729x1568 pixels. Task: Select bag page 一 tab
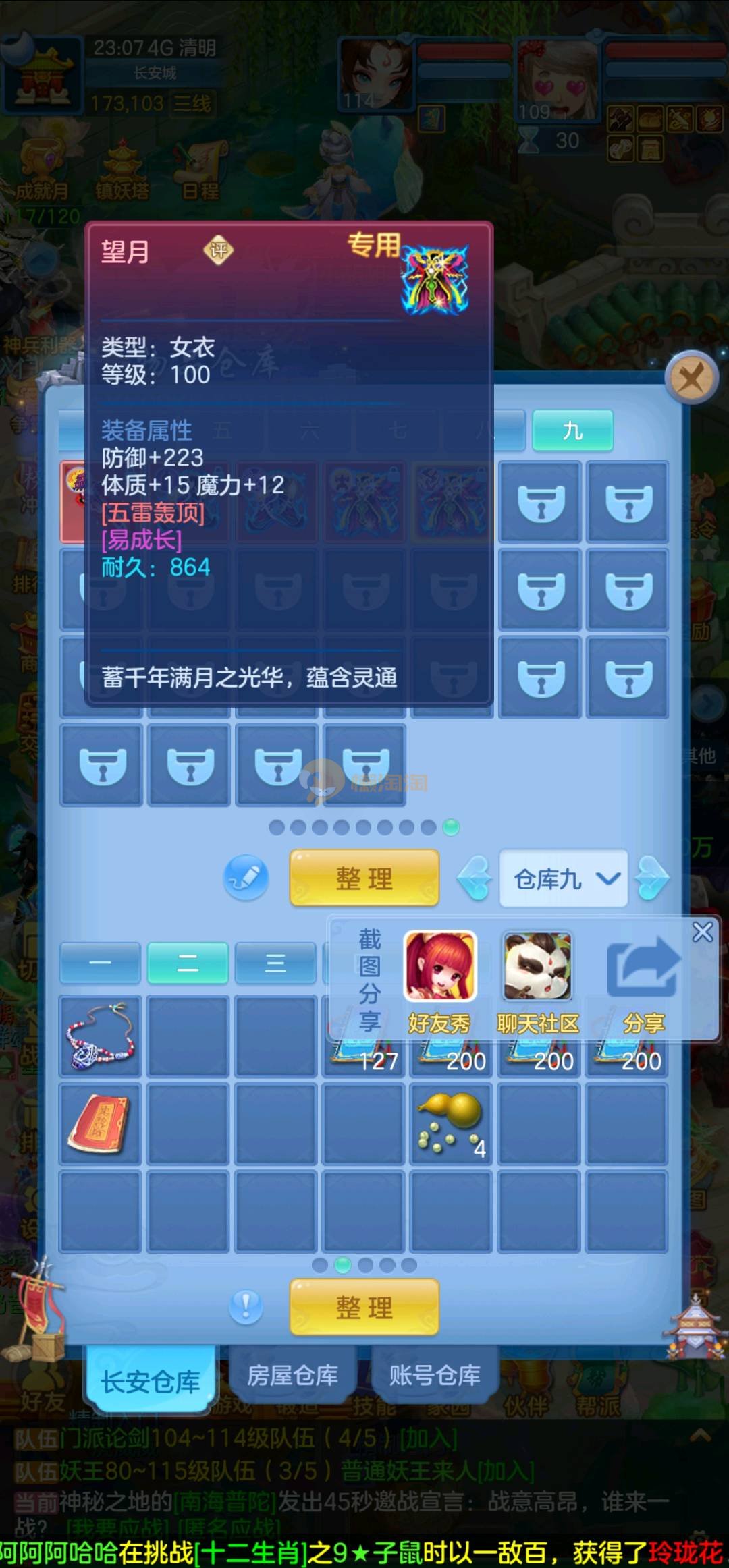click(100, 963)
